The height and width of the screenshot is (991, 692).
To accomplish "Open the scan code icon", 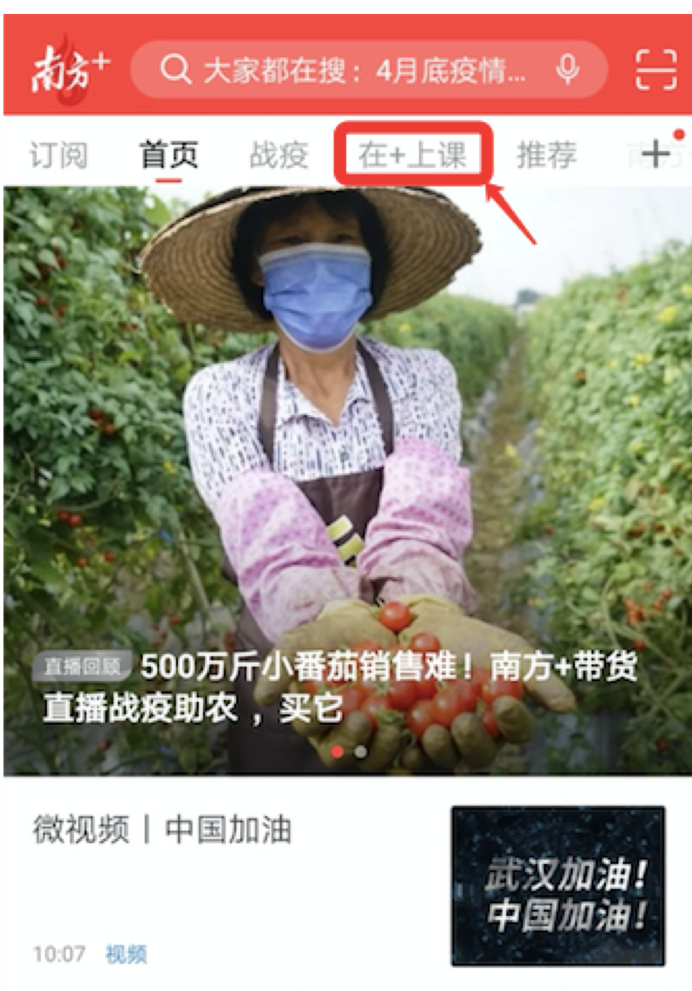I will (x=655, y=70).
